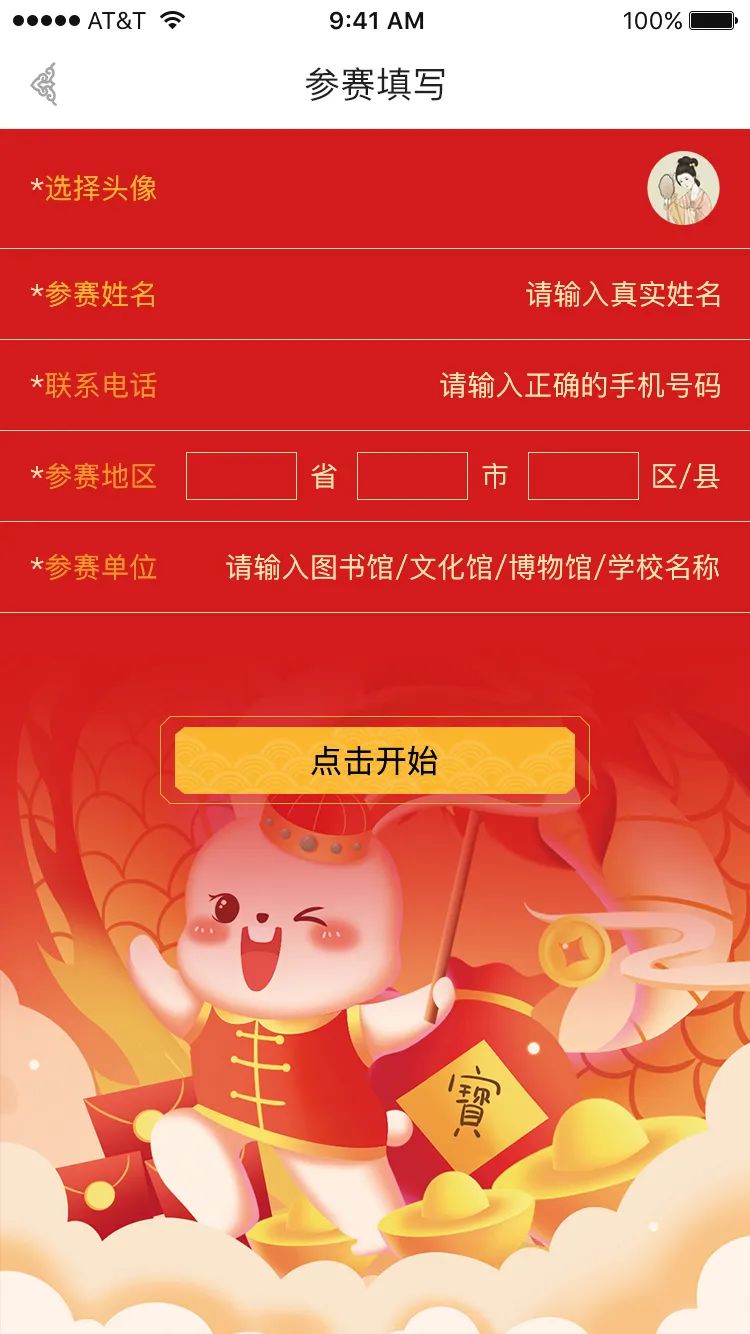Tap the avatar picture to choose a 头像
The height and width of the screenshot is (1334, 750).
(683, 188)
